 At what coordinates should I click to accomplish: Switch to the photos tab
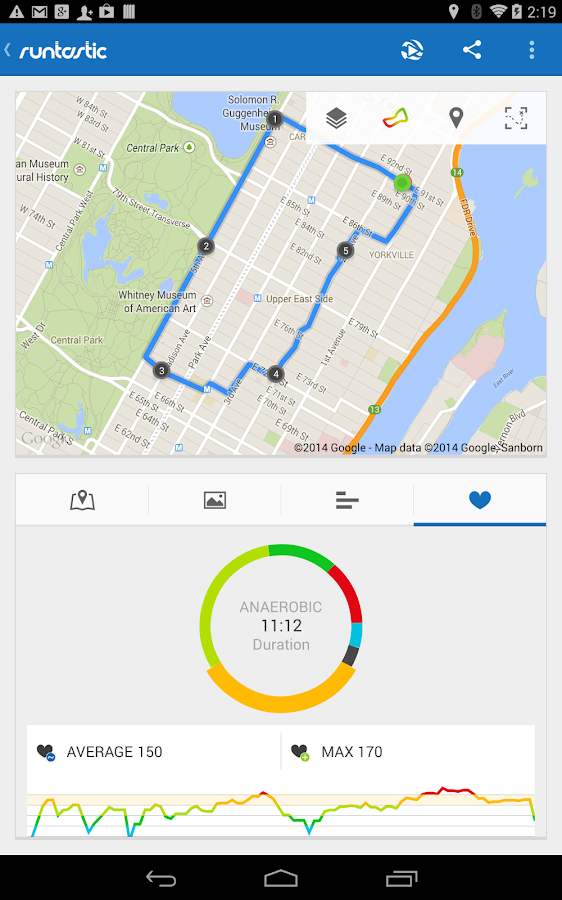coord(215,500)
